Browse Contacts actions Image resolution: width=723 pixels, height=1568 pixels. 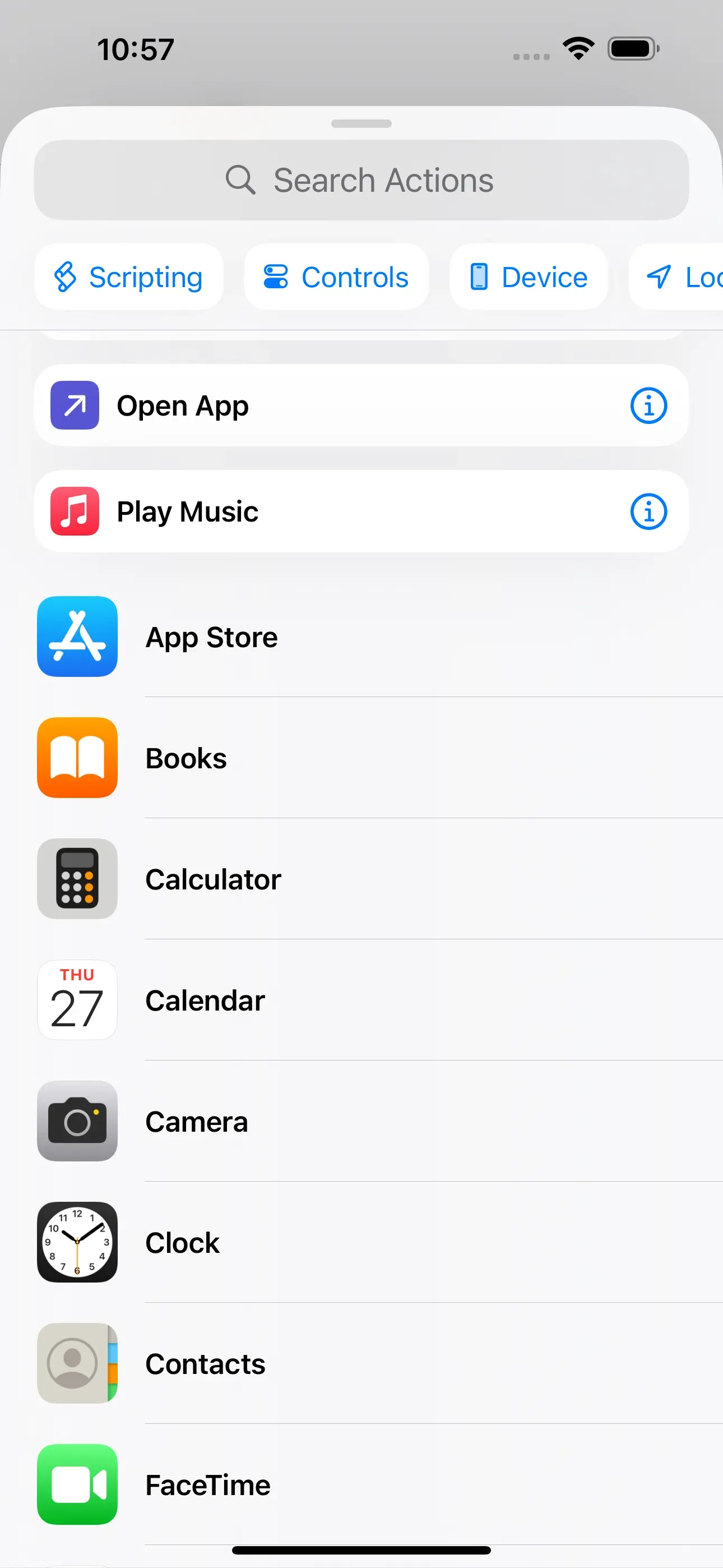coord(361,1364)
